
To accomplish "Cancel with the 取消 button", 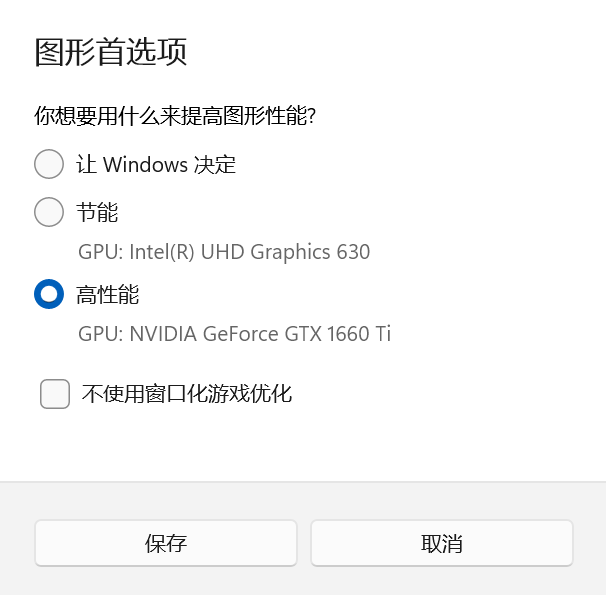I will (441, 544).
